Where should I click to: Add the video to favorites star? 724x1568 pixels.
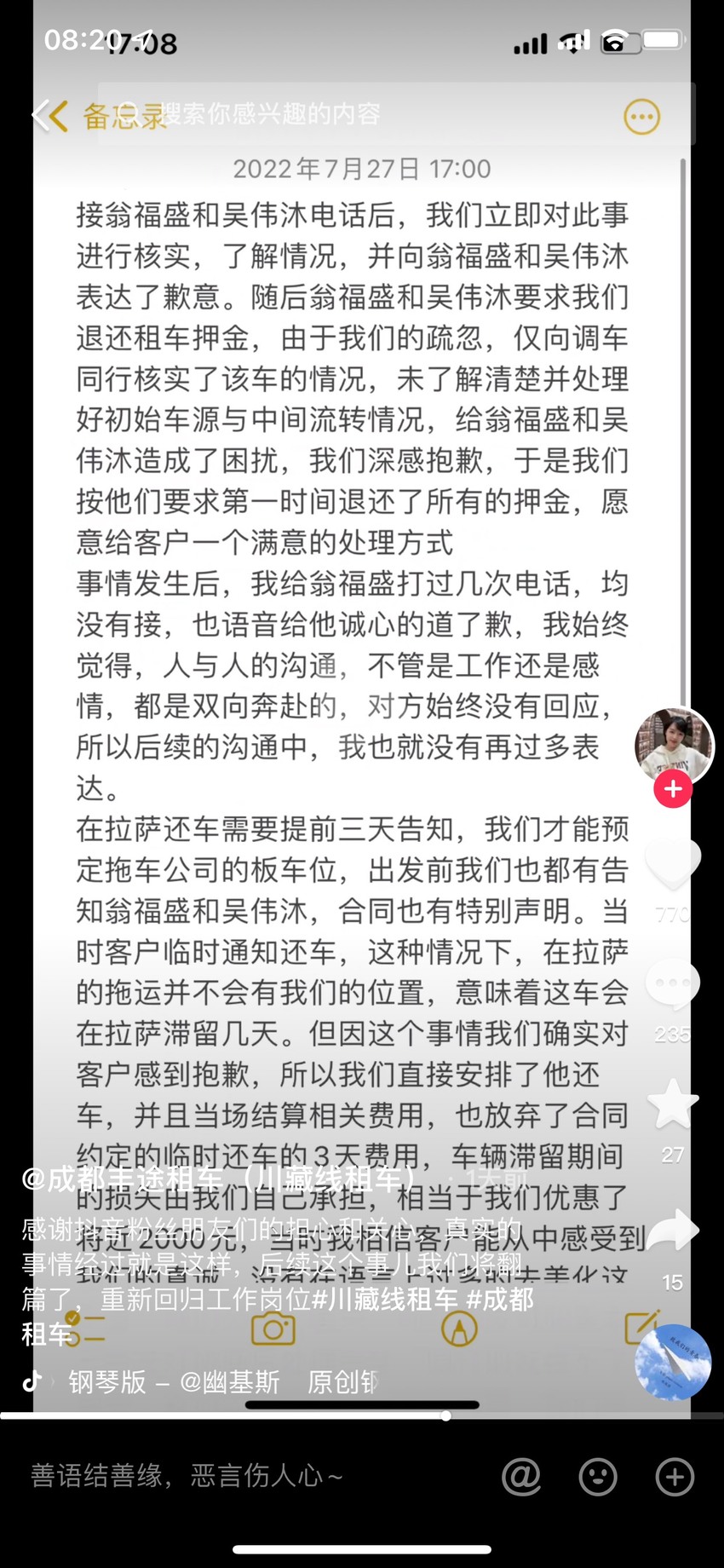click(x=673, y=1104)
